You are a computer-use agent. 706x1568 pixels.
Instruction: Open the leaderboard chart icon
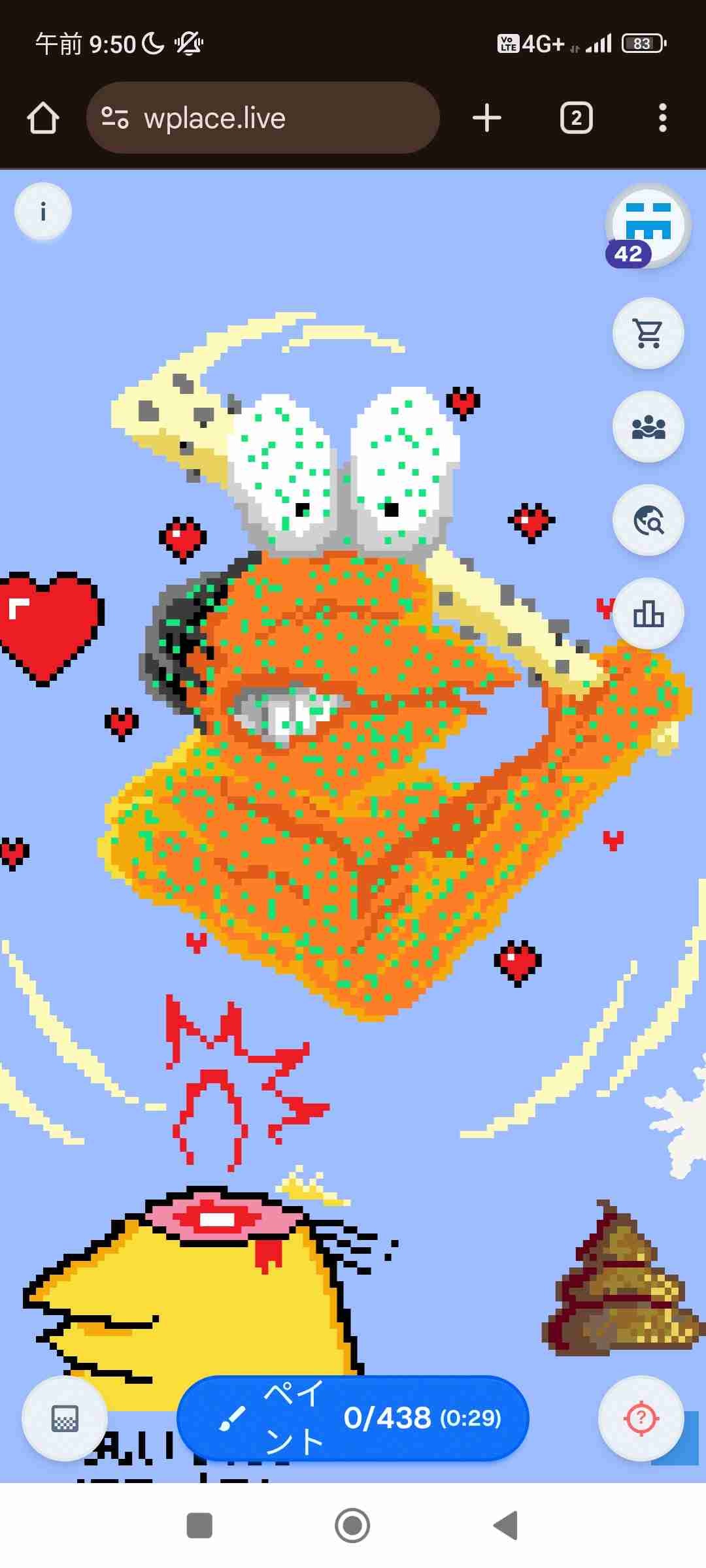coord(648,614)
